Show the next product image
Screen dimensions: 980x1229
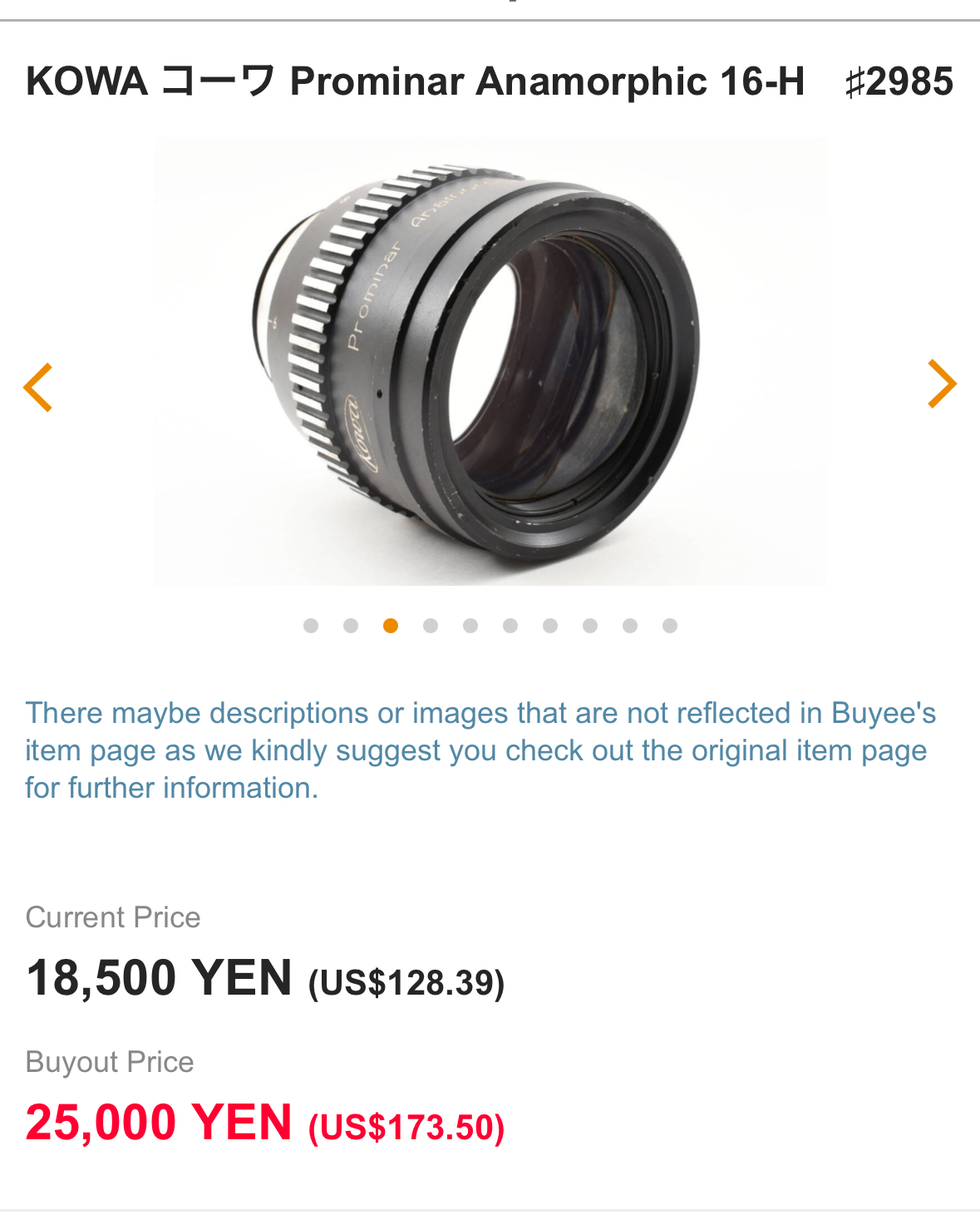(942, 384)
